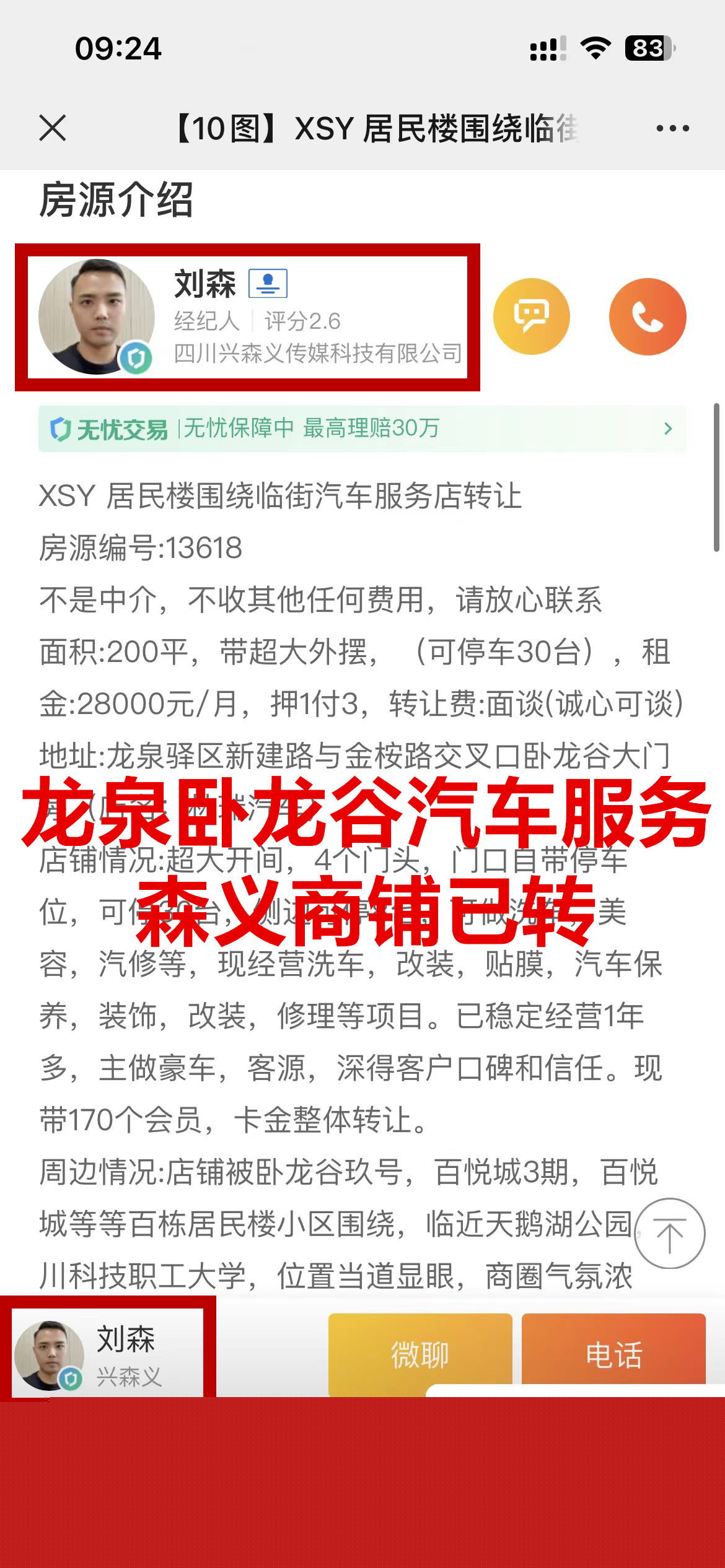Tap the 微聊 button
This screenshot has width=725, height=1568.
tap(420, 1354)
